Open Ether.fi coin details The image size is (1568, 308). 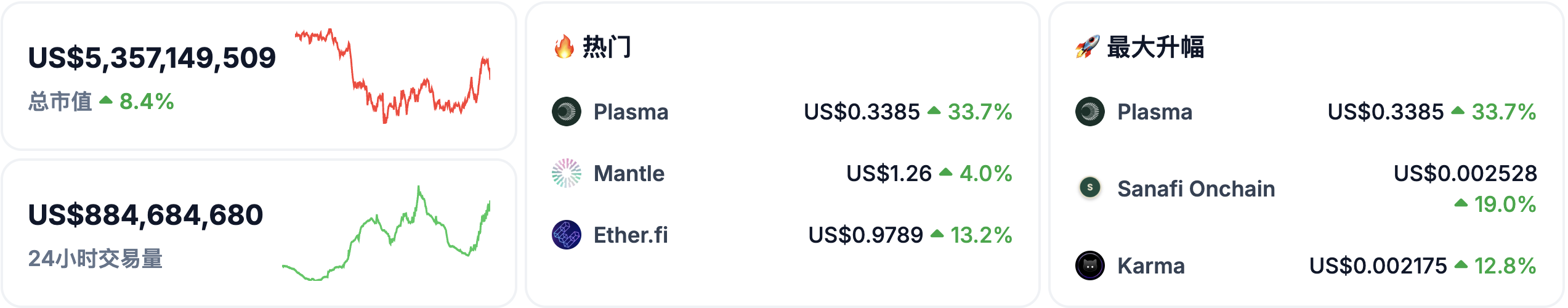(630, 235)
